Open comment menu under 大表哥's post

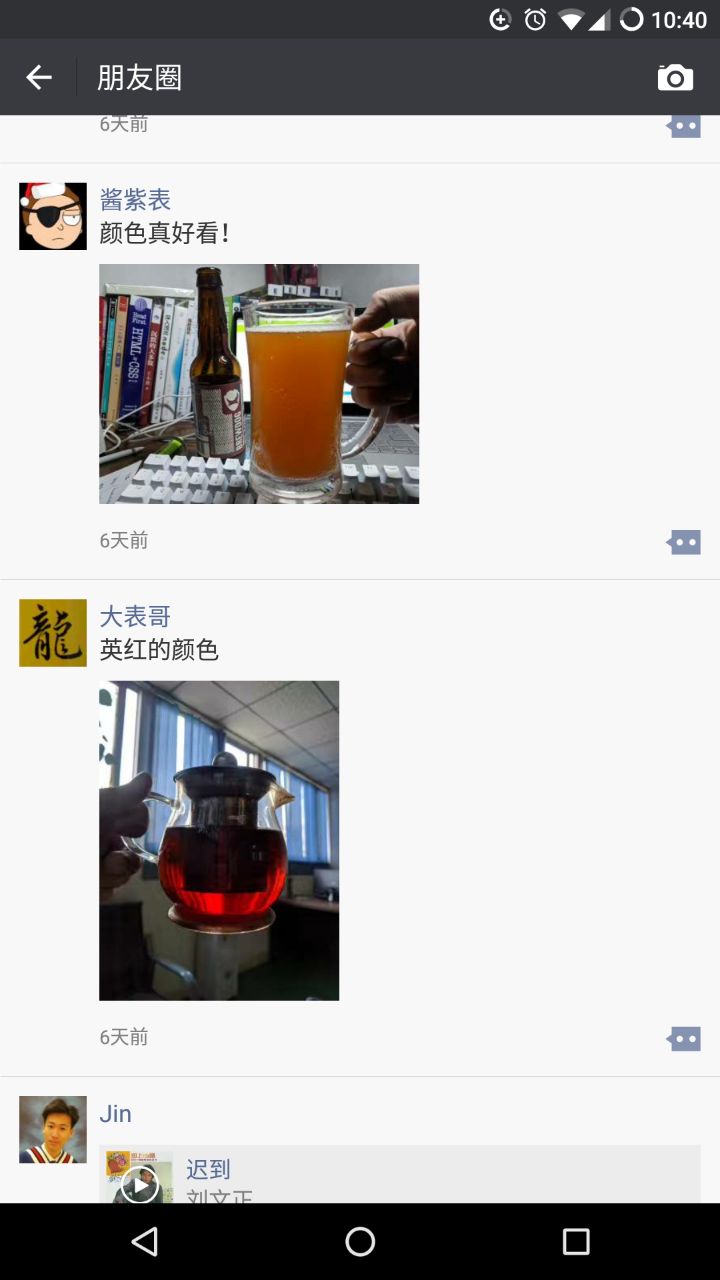click(x=684, y=1039)
